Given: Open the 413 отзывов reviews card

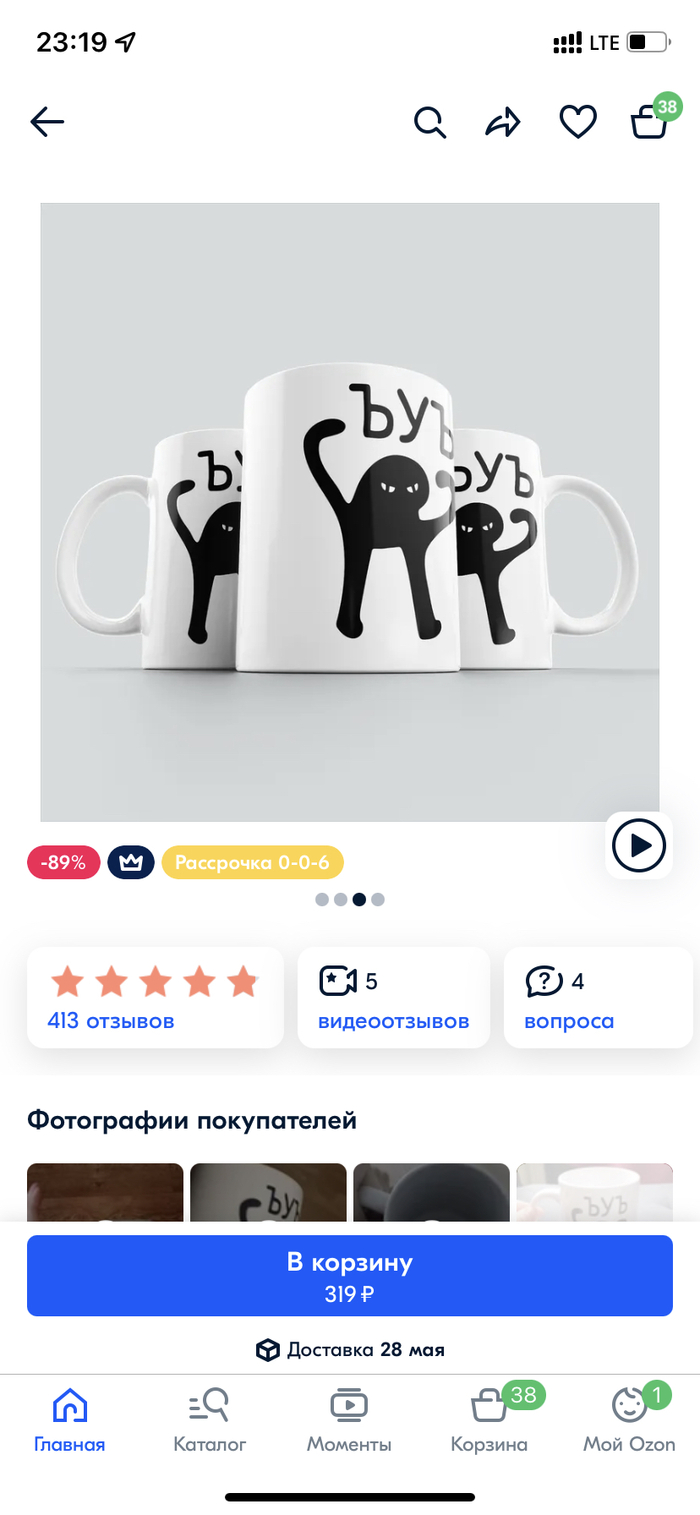Looking at the screenshot, I should (x=155, y=998).
